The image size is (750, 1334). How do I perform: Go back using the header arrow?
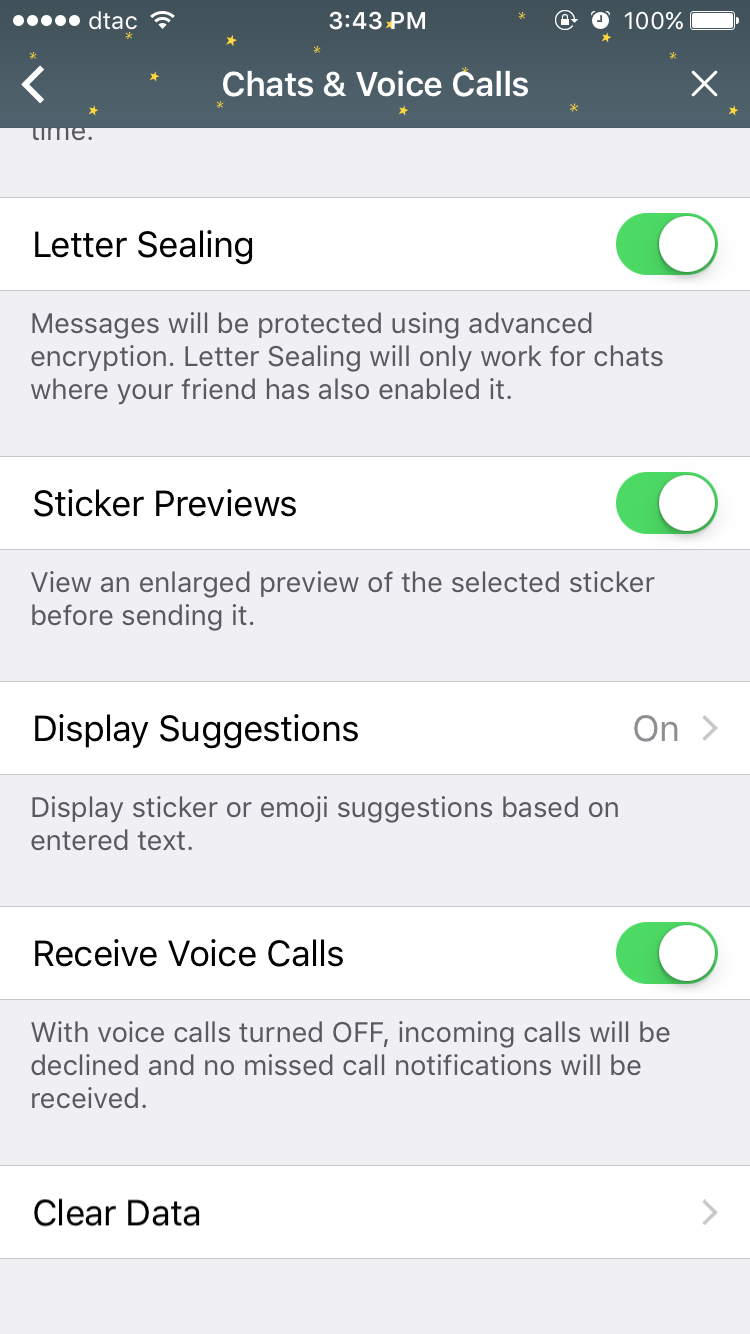pyautogui.click(x=34, y=85)
